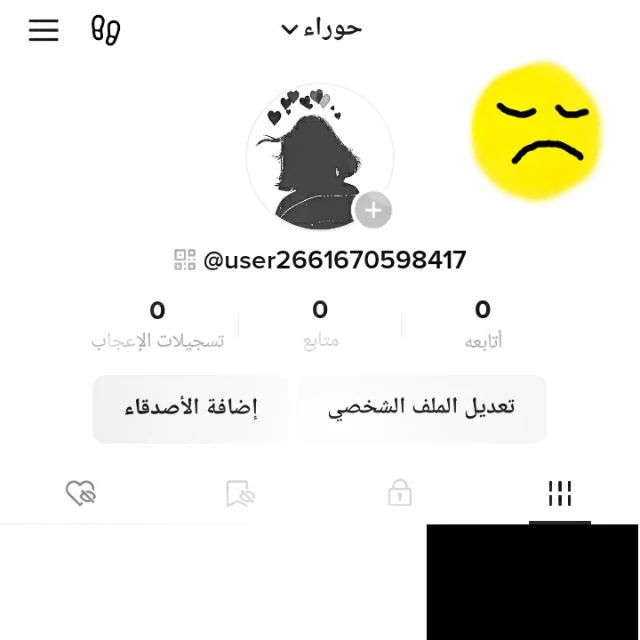The height and width of the screenshot is (640, 640).
Task: Switch to the saved bookmarks tab
Action: click(x=240, y=493)
